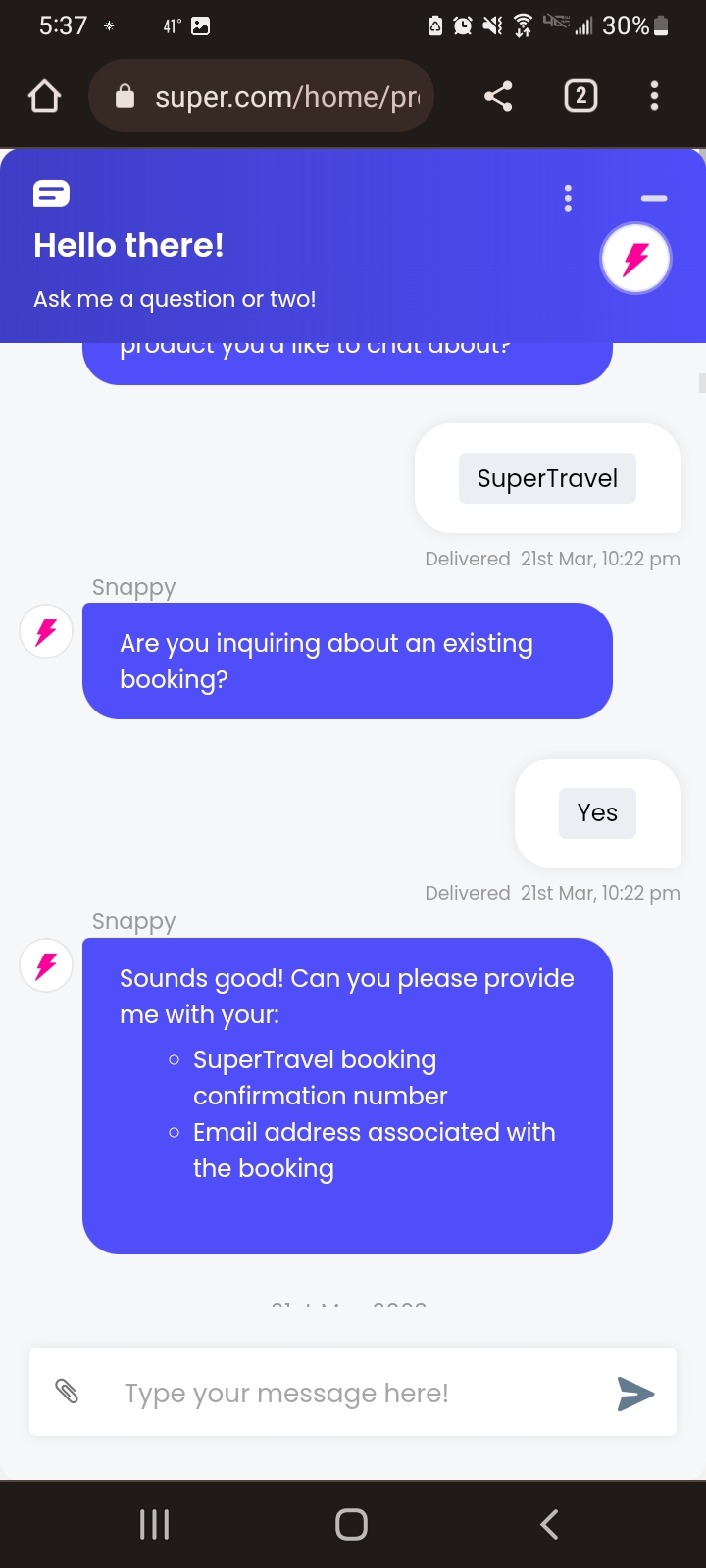The image size is (706, 1568).
Task: Minimize the chat widget with the dash icon
Action: click(x=653, y=198)
